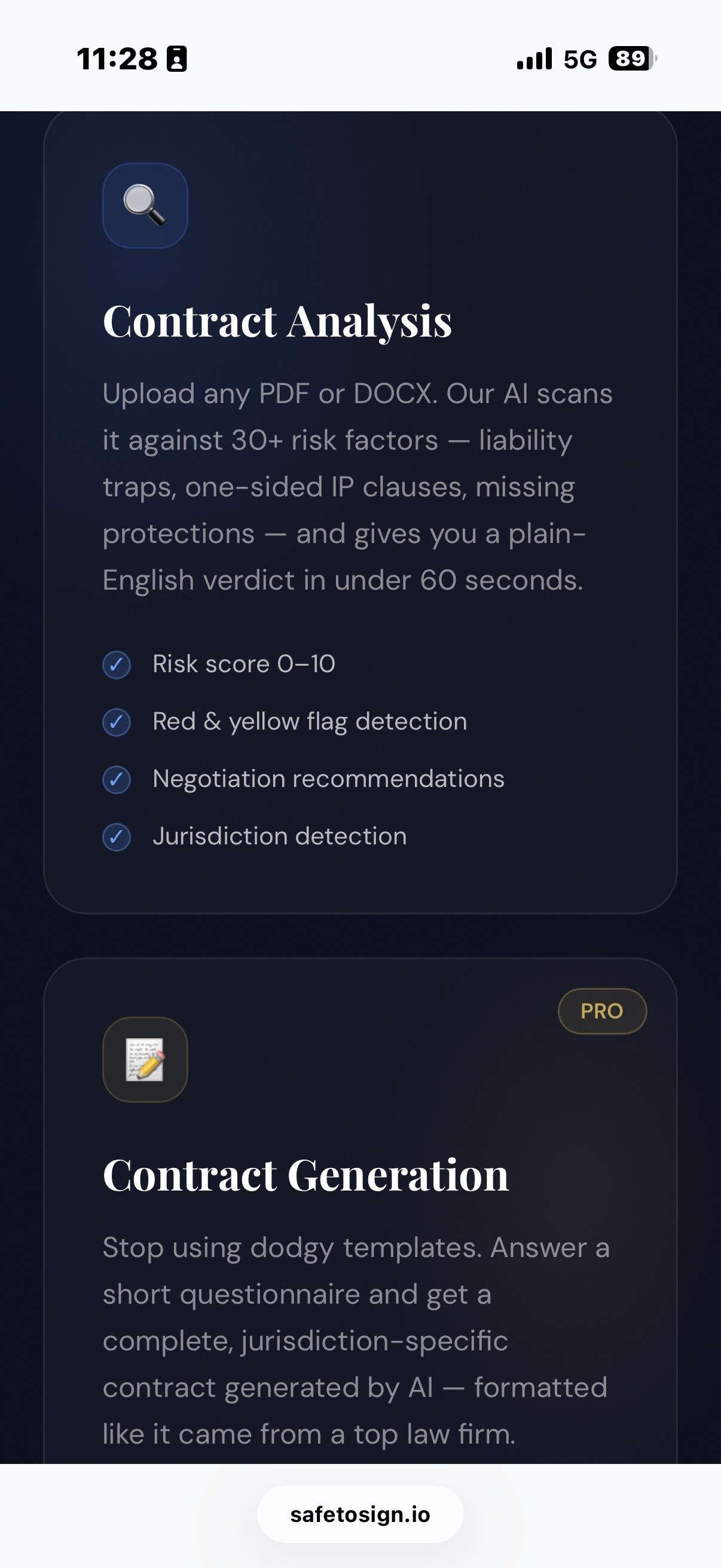Open the battery status indicator
The width and height of the screenshot is (721, 1568).
click(x=630, y=58)
